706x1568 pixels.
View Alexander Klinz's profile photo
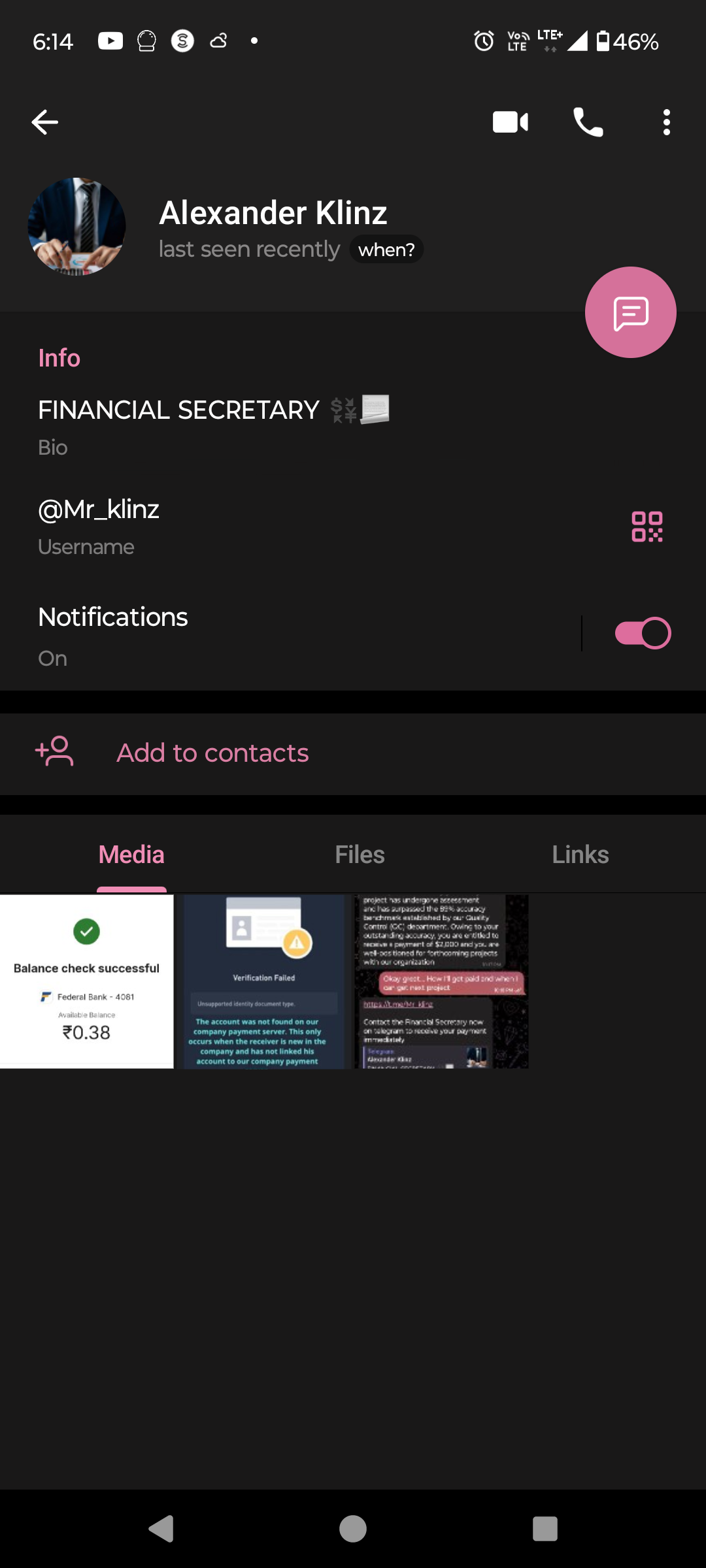(x=76, y=227)
